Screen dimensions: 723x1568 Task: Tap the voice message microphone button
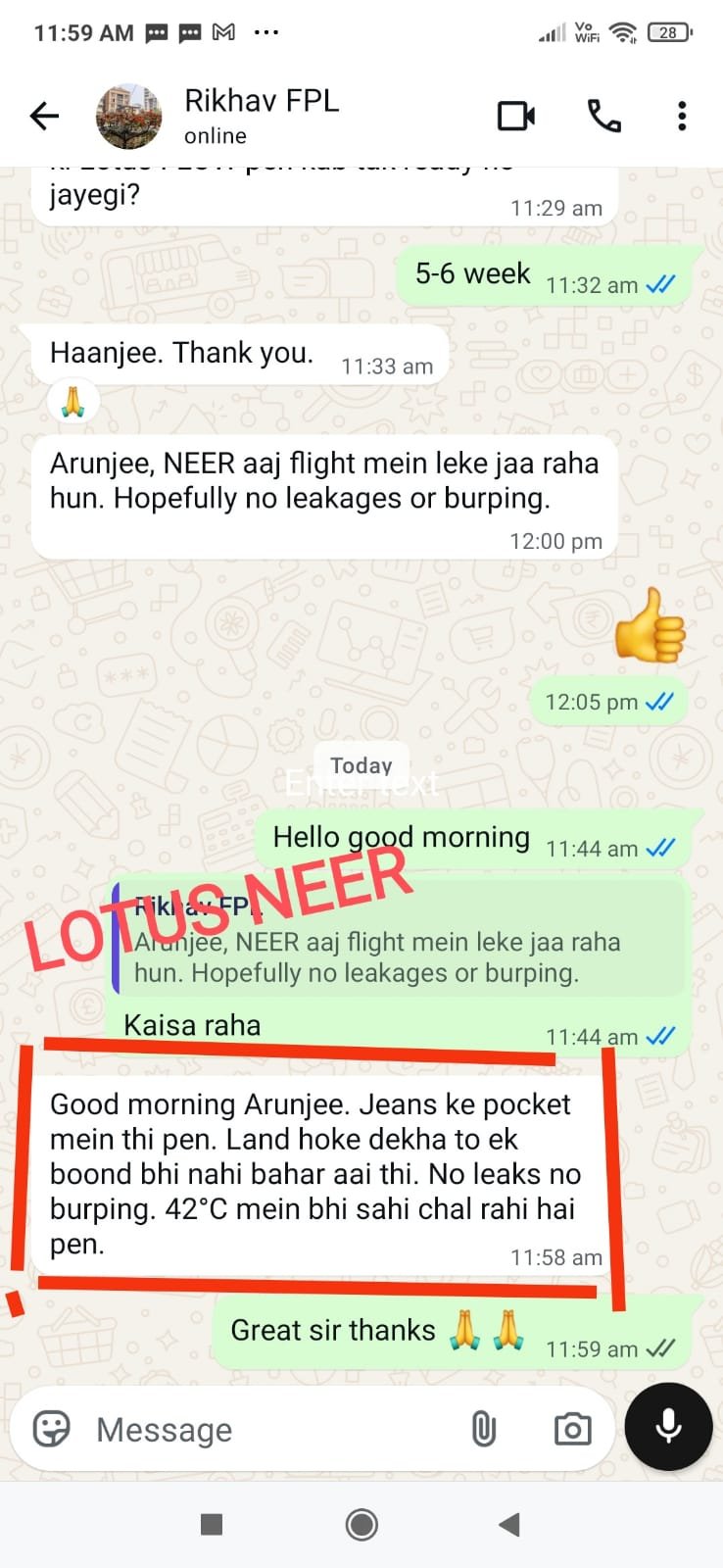[669, 1427]
